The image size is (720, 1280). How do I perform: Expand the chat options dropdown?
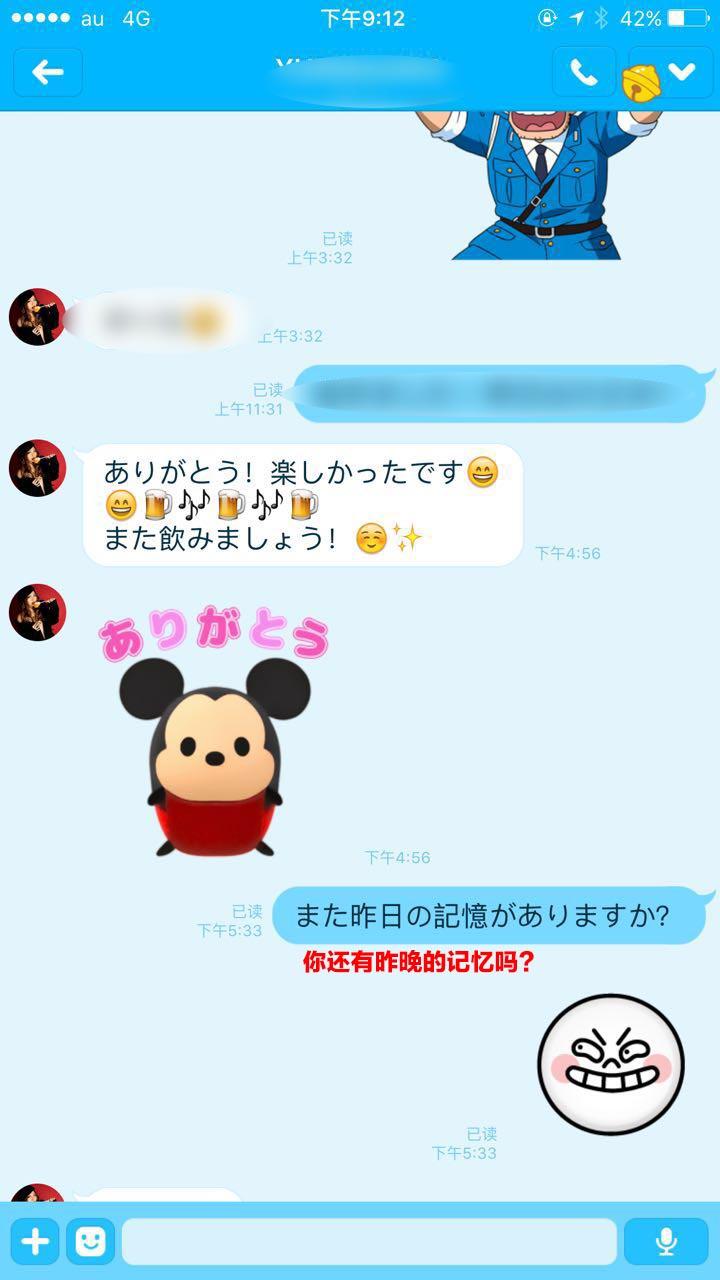[x=681, y=72]
